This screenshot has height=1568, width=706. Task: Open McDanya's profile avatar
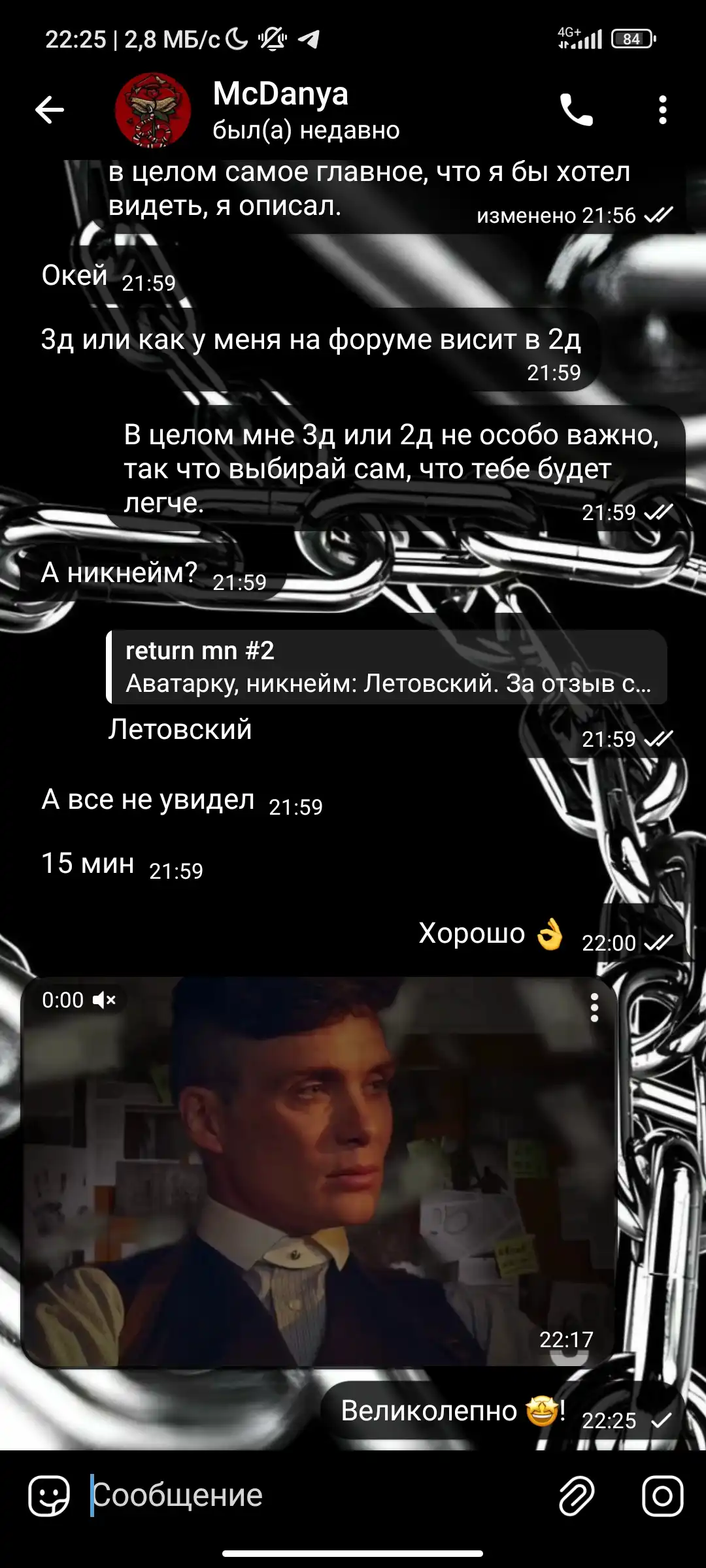tap(153, 110)
